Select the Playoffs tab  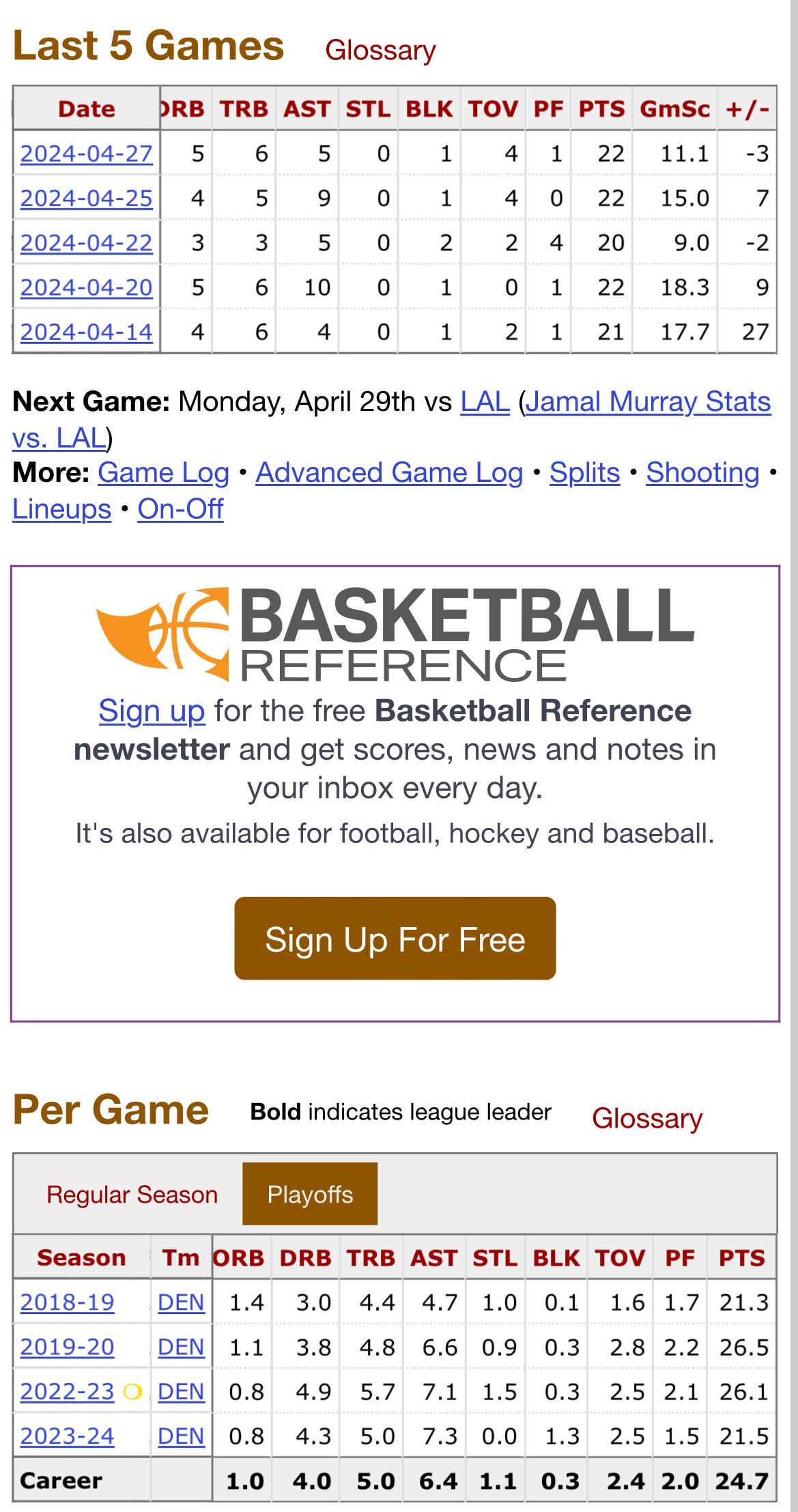tap(310, 1195)
